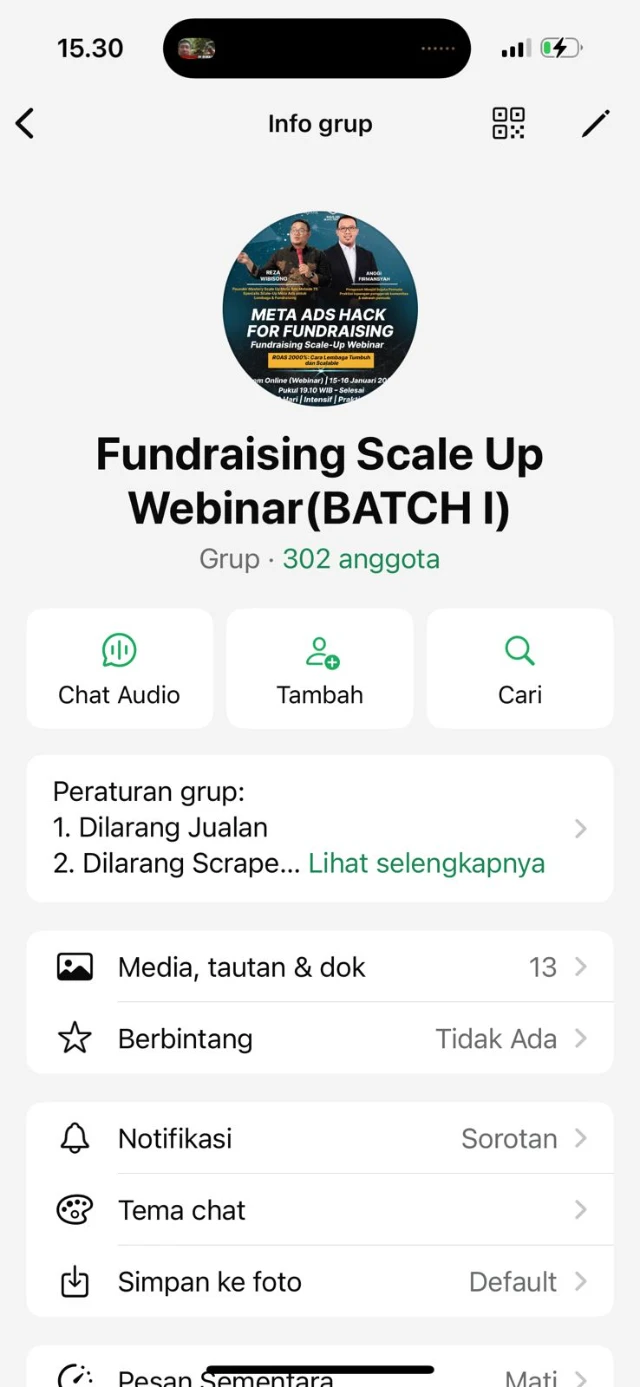The width and height of the screenshot is (640, 1387).
Task: Tap Cari to search the chat
Action: coord(520,669)
